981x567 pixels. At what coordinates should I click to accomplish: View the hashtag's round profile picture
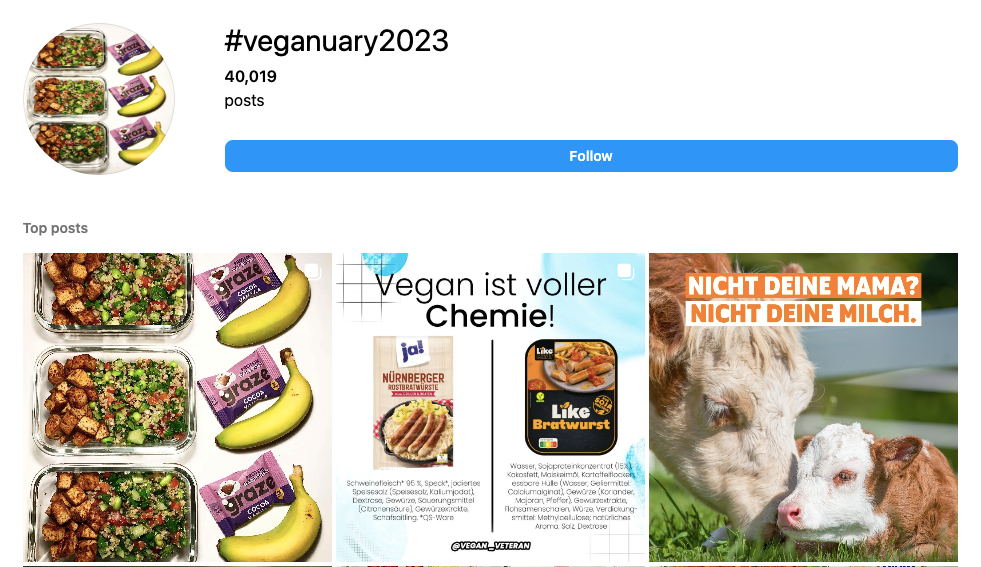[99, 99]
